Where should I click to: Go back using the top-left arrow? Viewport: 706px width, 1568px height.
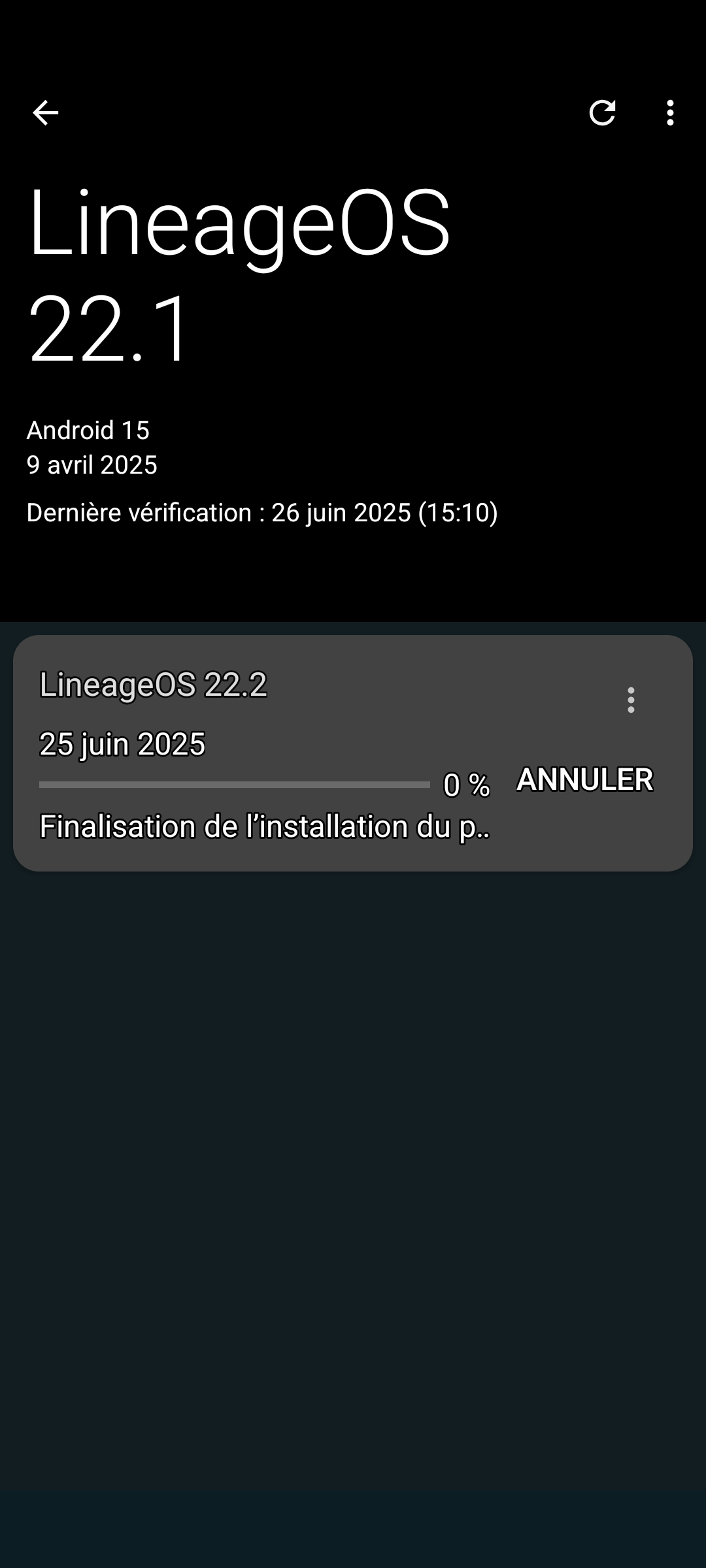[x=45, y=113]
